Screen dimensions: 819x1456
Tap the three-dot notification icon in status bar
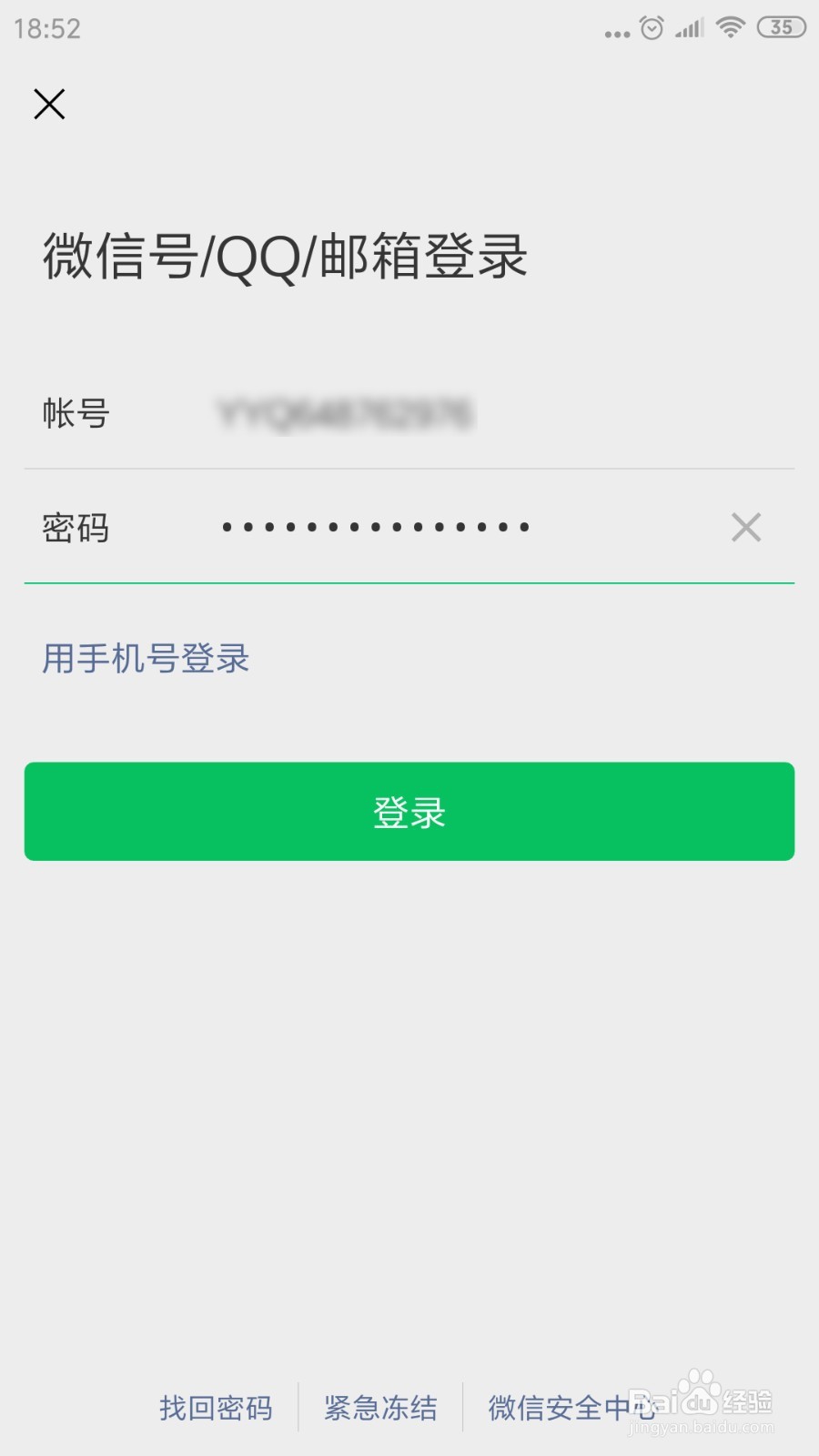tap(615, 31)
